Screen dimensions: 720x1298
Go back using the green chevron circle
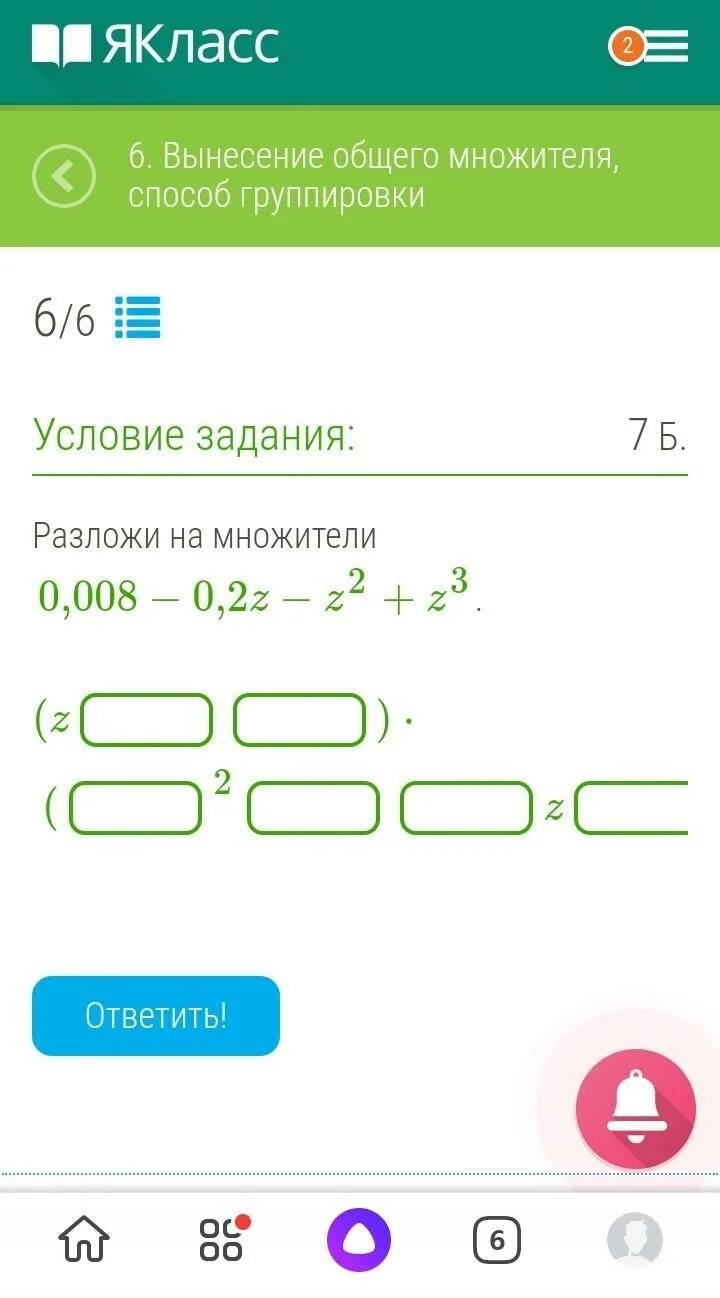[x=65, y=175]
